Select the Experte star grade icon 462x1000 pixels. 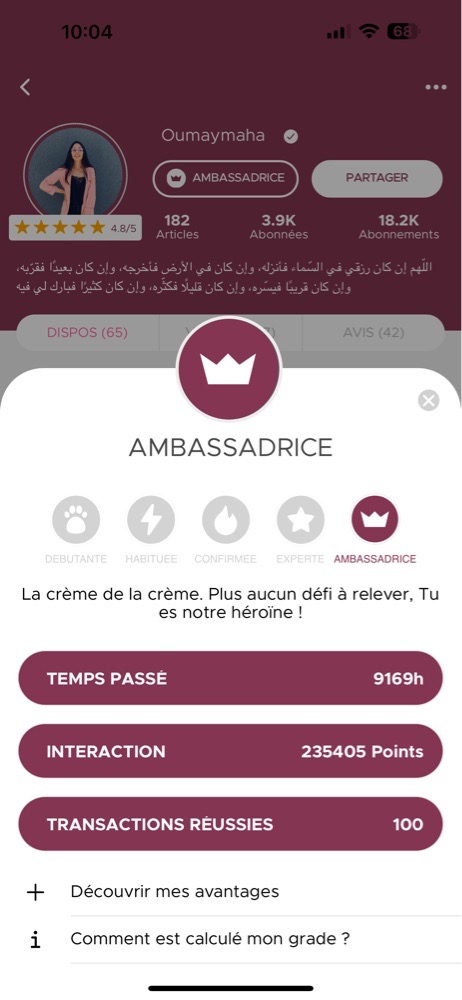[300, 520]
